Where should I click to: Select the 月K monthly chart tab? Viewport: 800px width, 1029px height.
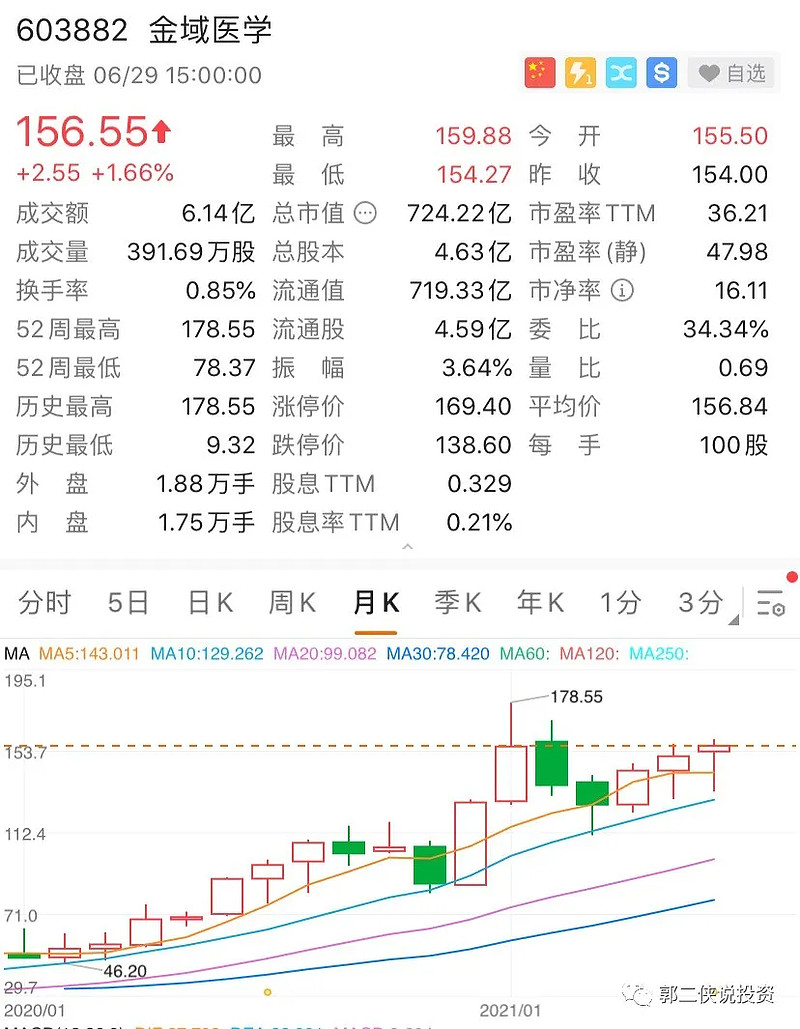376,602
